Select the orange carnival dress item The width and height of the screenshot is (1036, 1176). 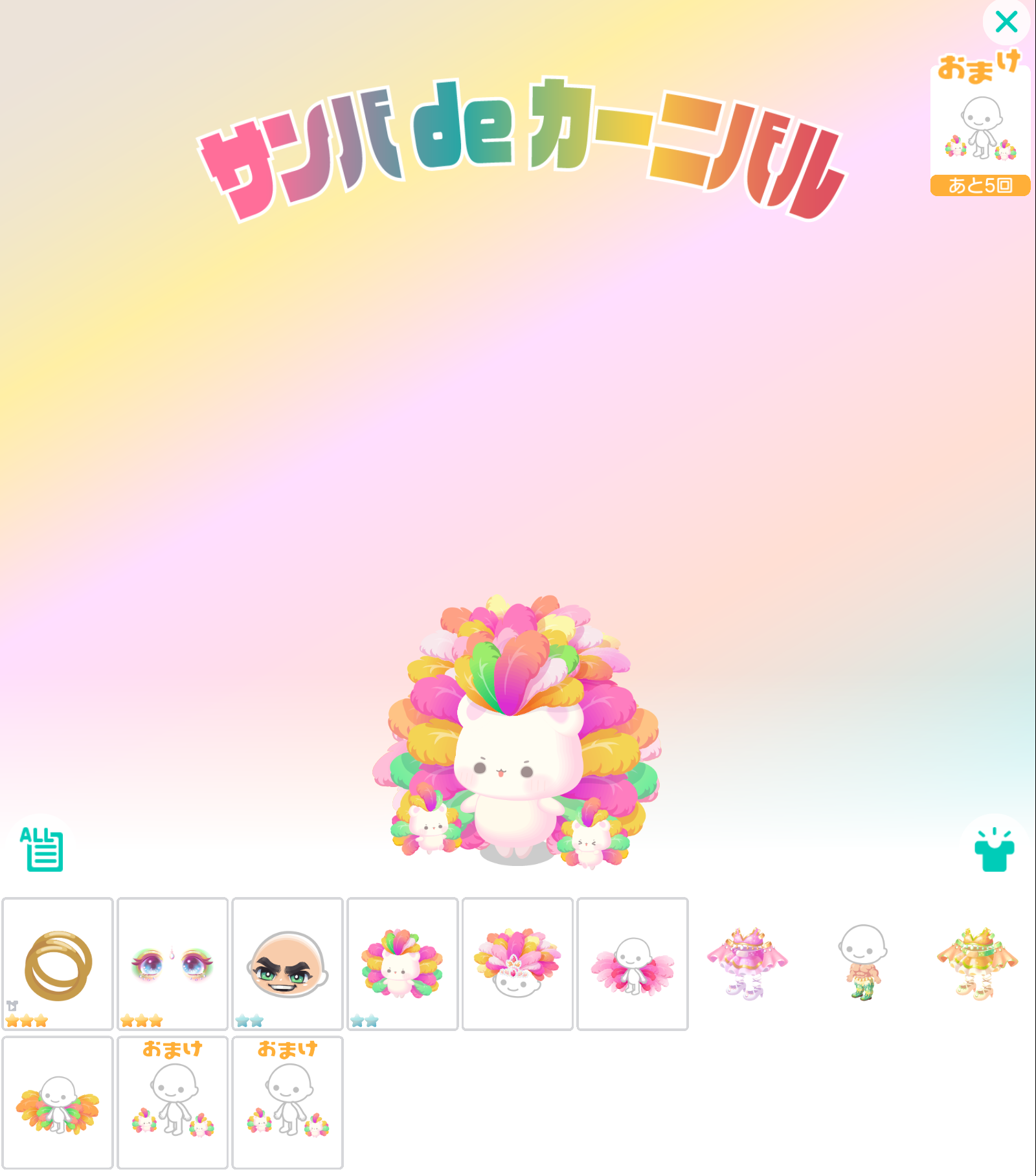[978, 963]
